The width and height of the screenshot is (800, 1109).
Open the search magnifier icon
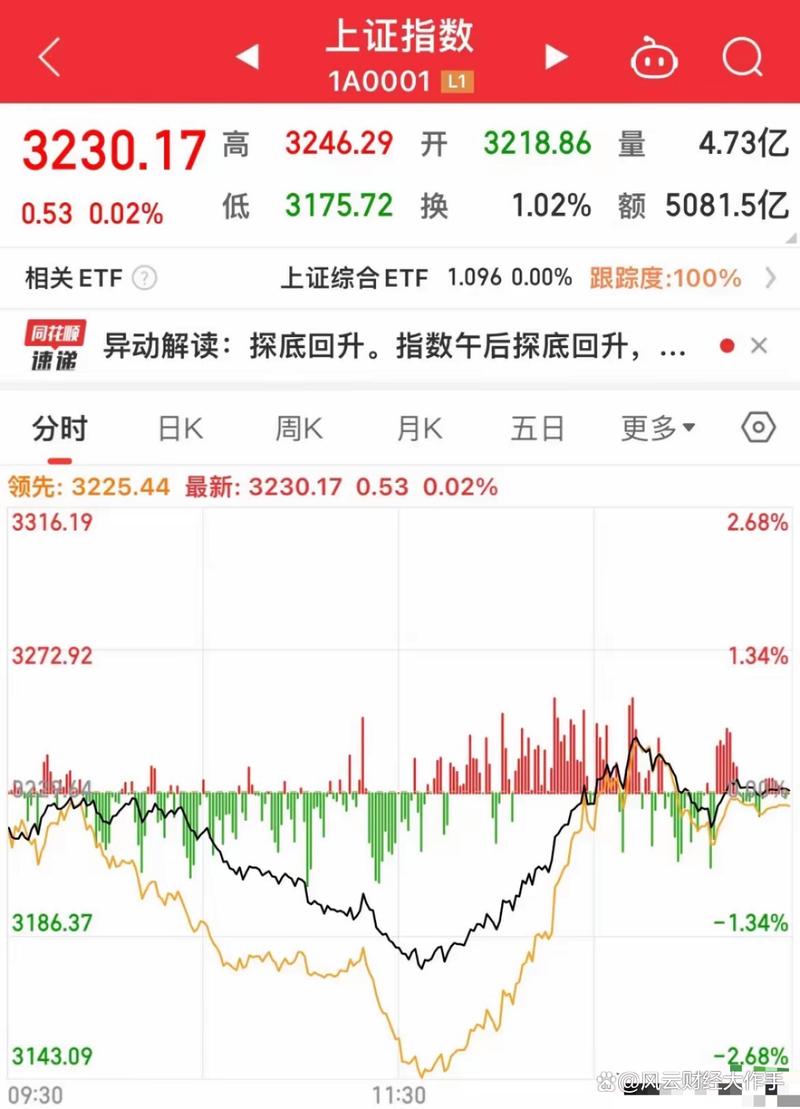pos(742,58)
